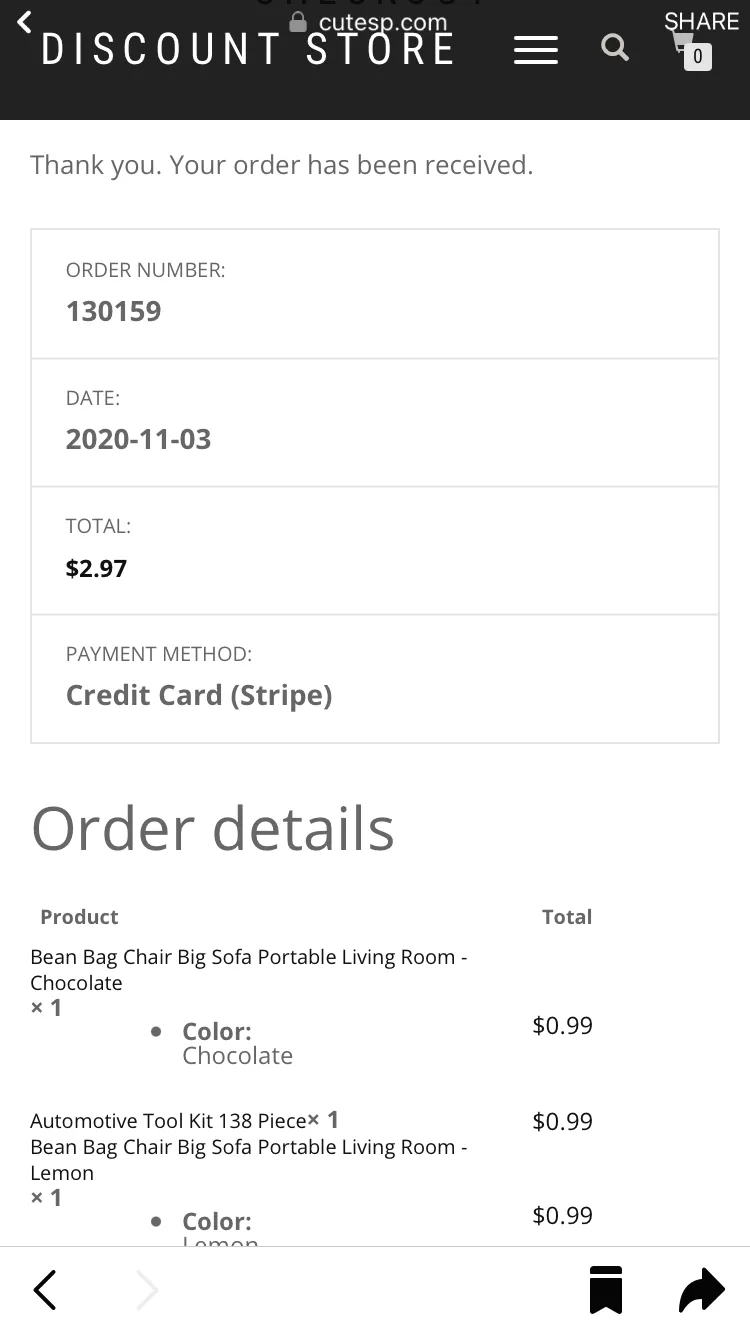Open the site search magnifier

[x=615, y=47]
